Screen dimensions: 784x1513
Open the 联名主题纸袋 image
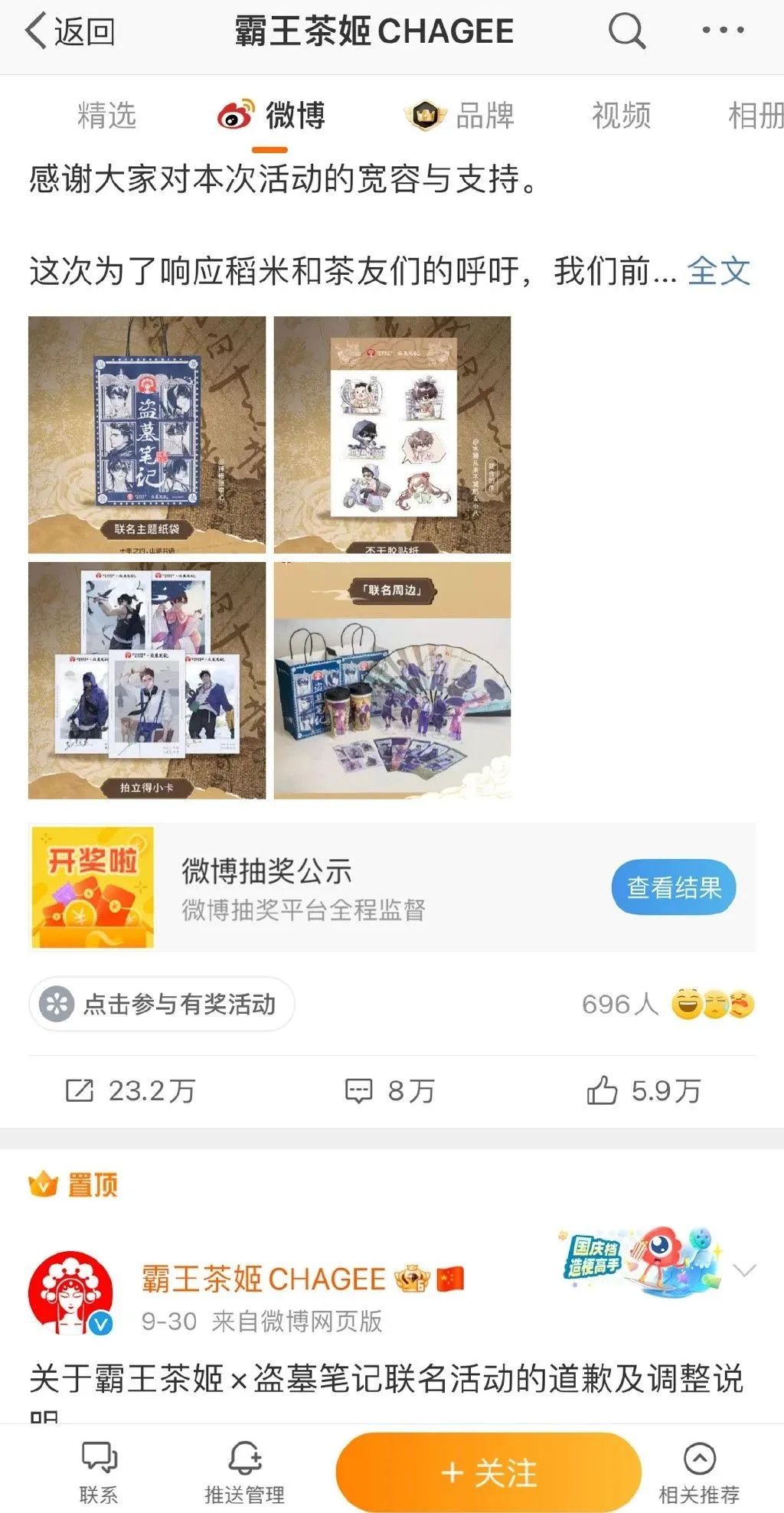click(x=147, y=434)
